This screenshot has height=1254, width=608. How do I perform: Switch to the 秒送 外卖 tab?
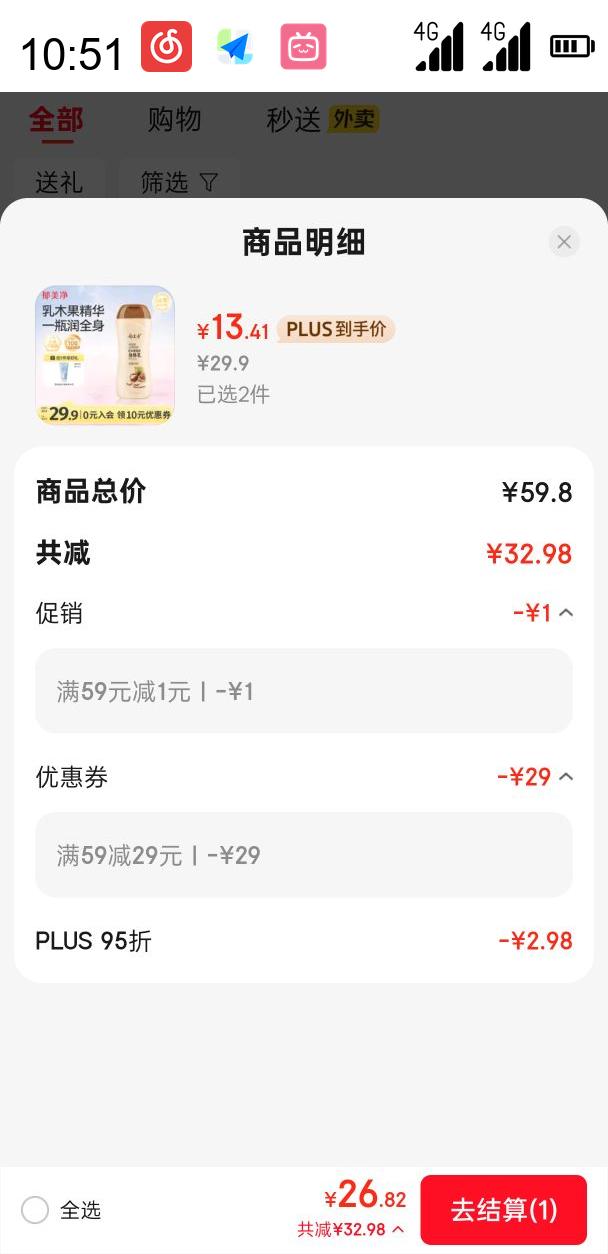pyautogui.click(x=322, y=120)
